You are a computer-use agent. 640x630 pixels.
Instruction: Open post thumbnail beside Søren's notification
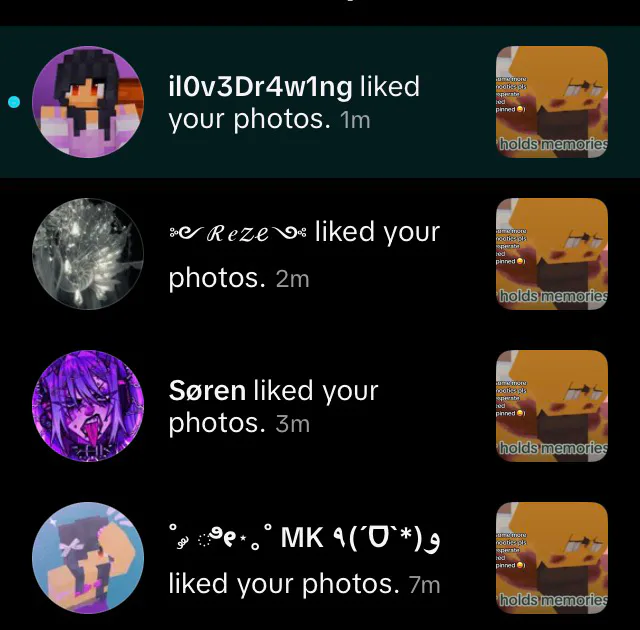[x=552, y=406]
